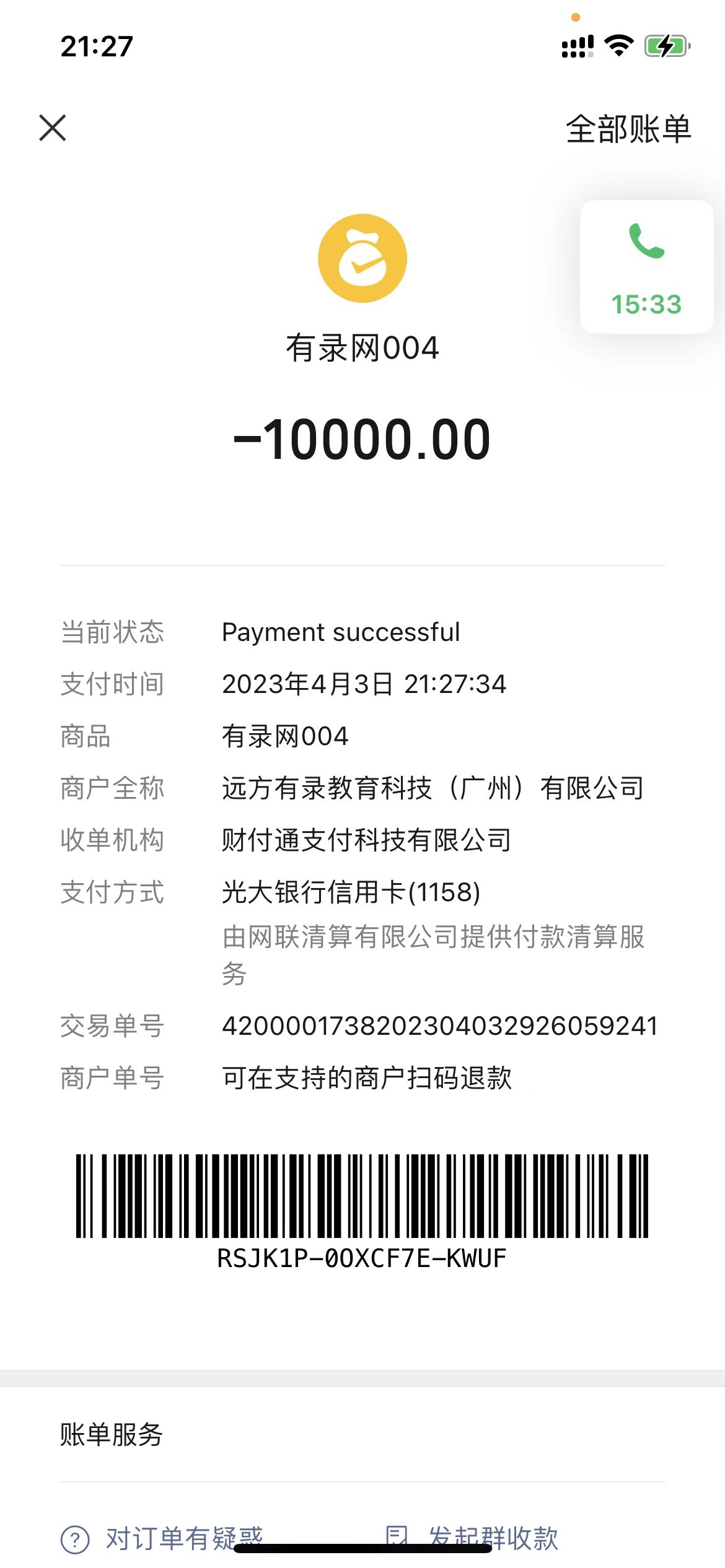The width and height of the screenshot is (725, 1568).
Task: Return to the ongoing call bubble
Action: pos(646,267)
